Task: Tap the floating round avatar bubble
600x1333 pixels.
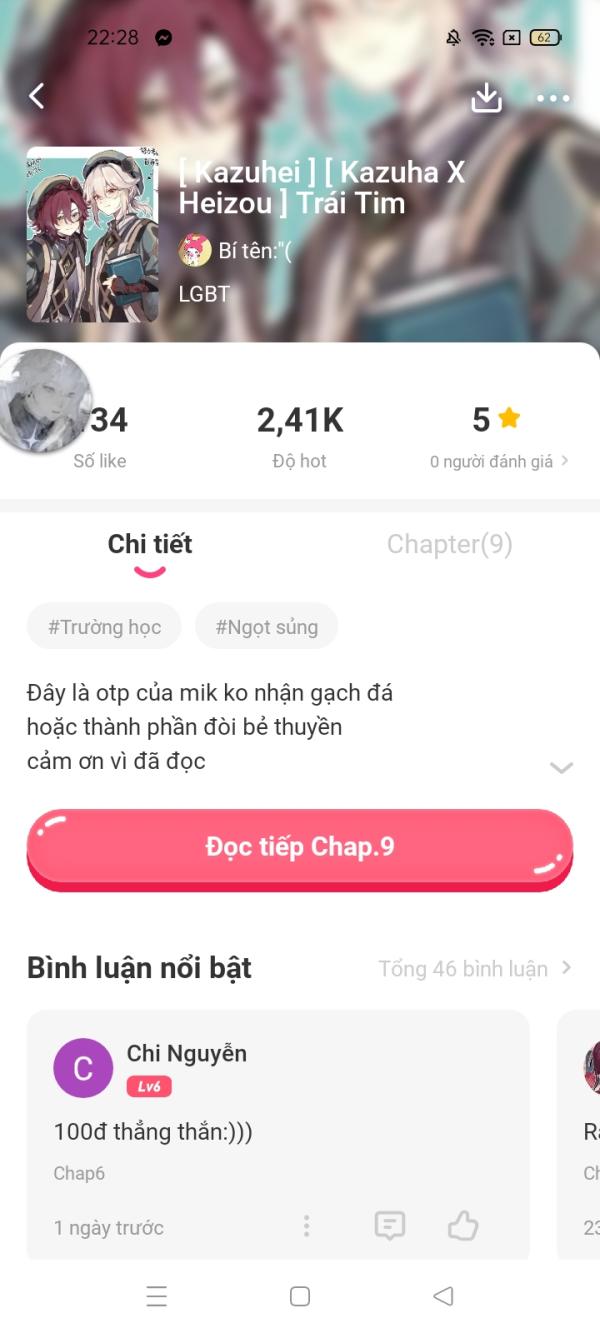Action: pyautogui.click(x=43, y=401)
